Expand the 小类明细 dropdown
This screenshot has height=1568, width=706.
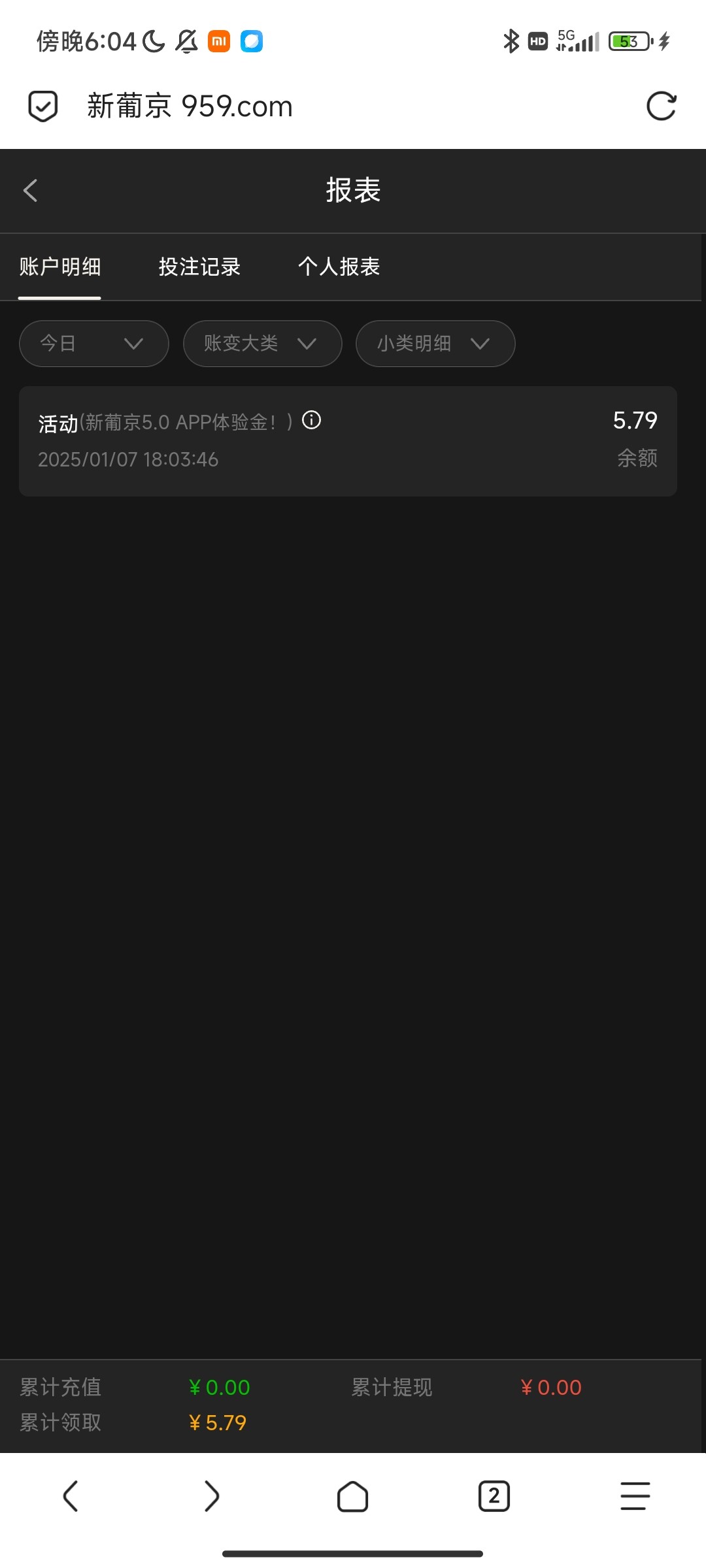435,343
